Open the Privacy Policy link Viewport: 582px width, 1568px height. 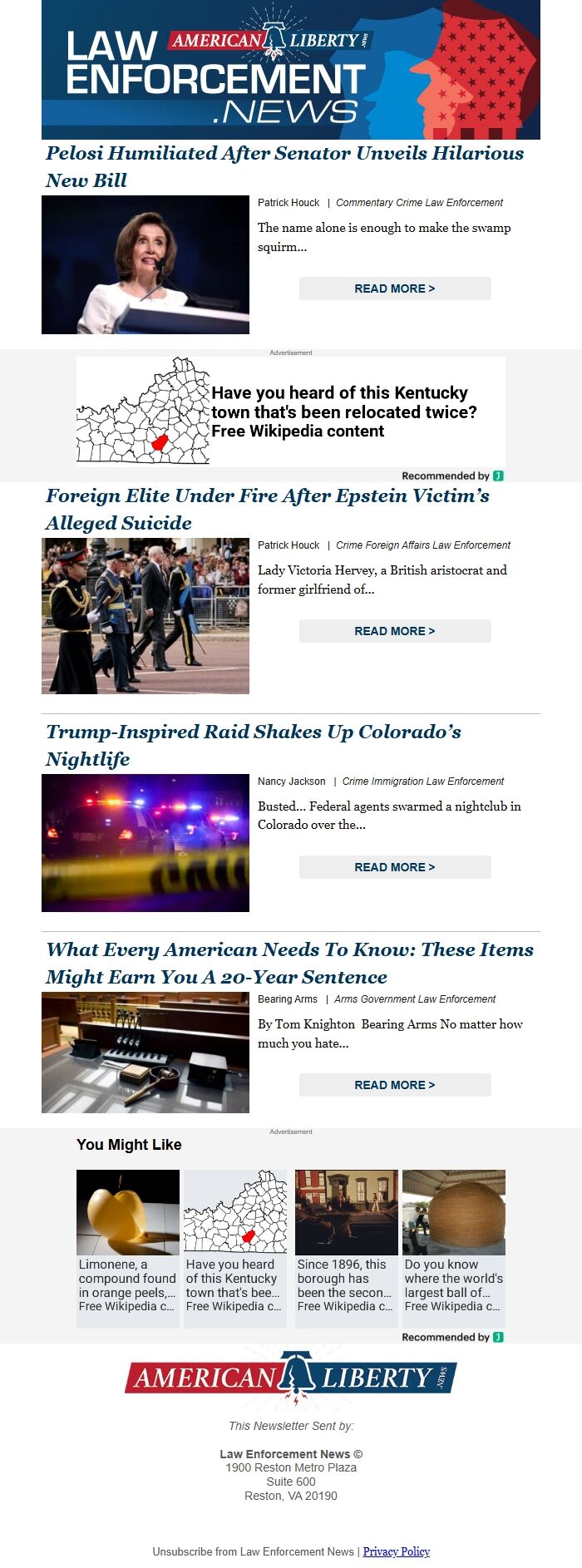click(397, 1551)
